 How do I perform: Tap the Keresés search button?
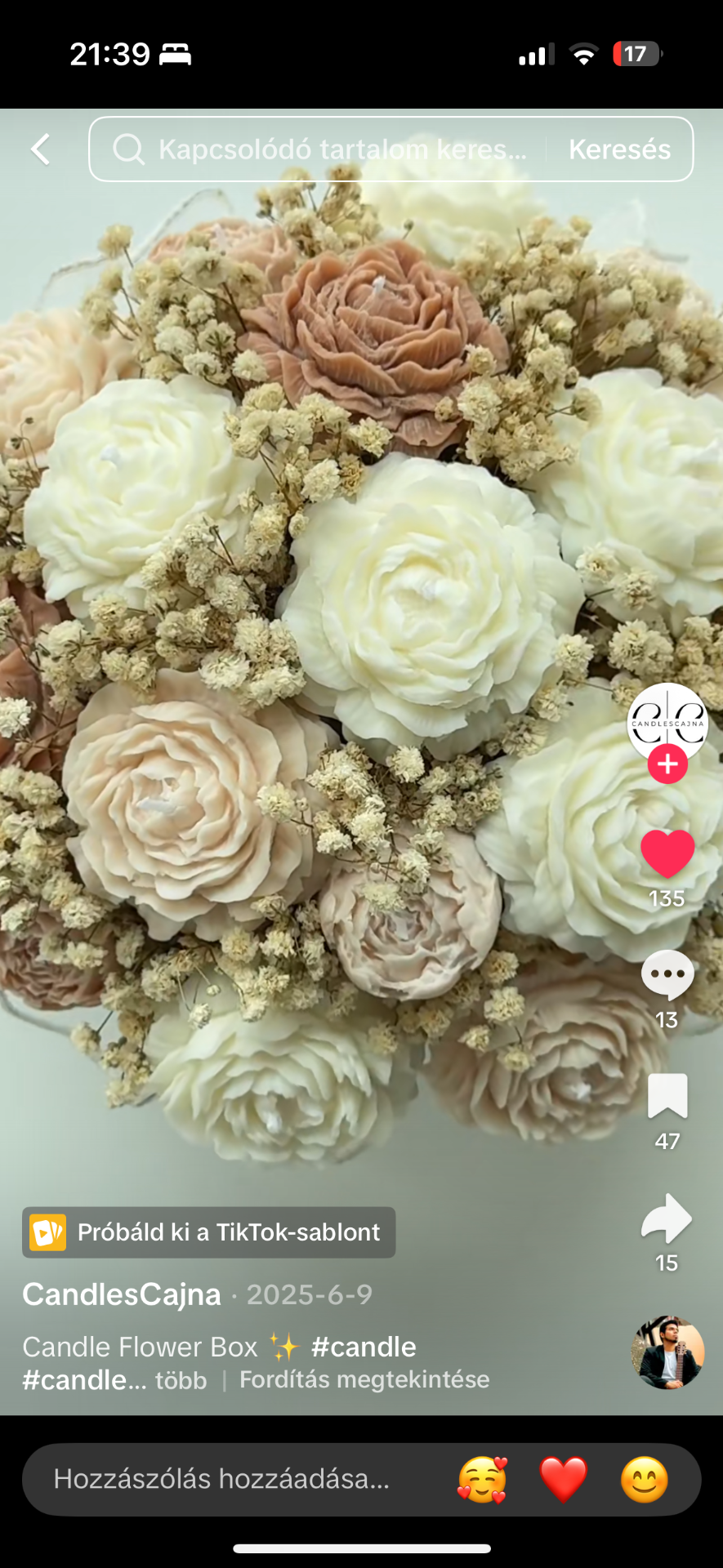coord(619,149)
